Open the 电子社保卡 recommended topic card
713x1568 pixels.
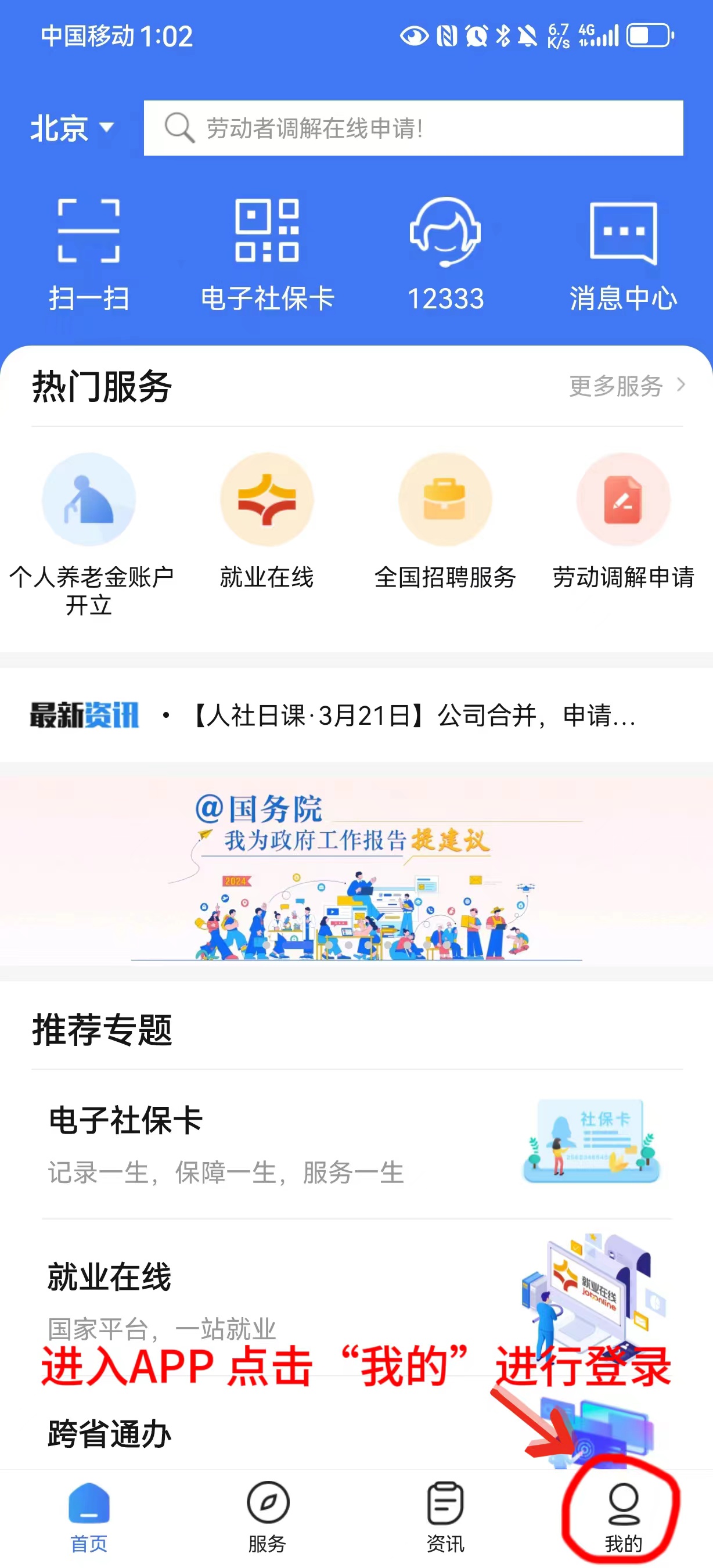click(356, 1144)
